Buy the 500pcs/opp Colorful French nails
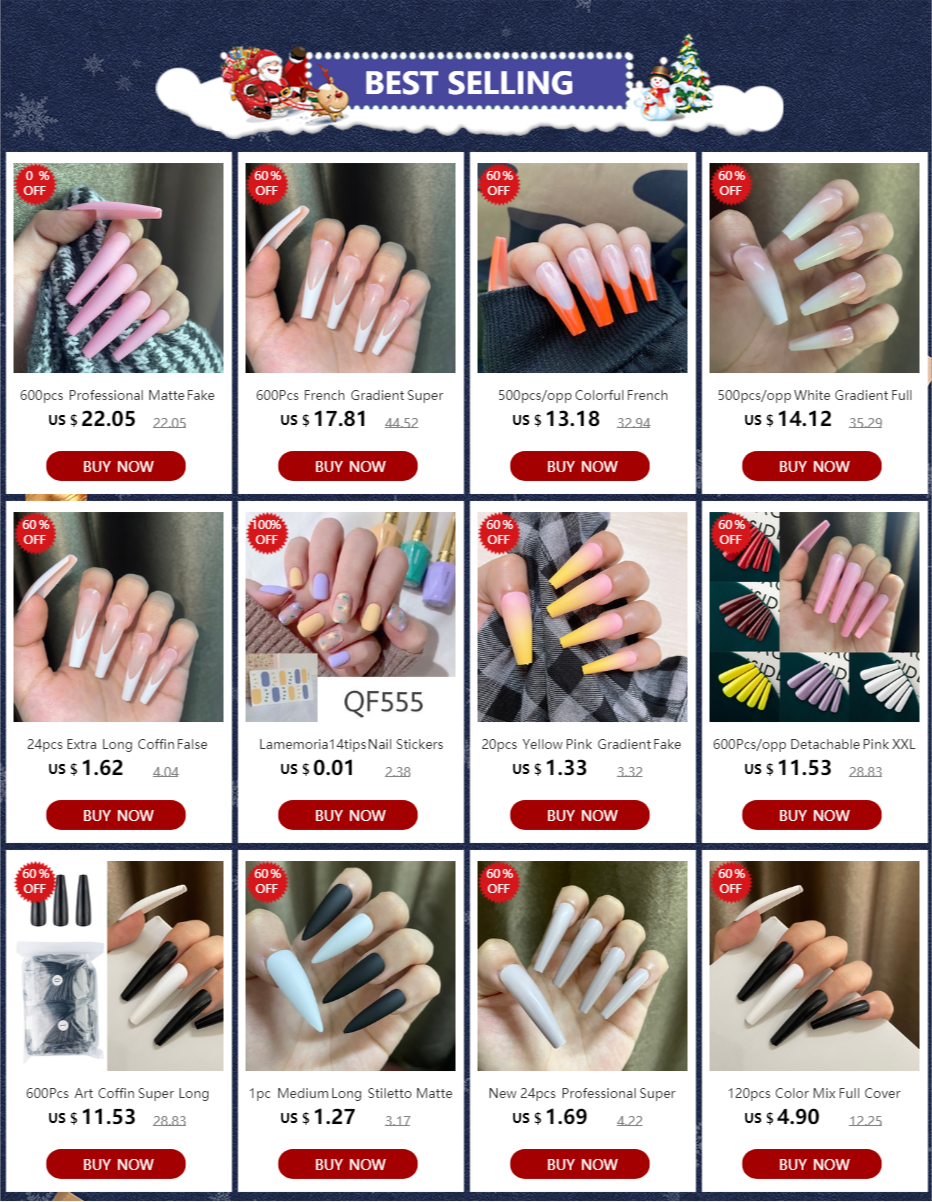This screenshot has width=932, height=1202. point(580,466)
